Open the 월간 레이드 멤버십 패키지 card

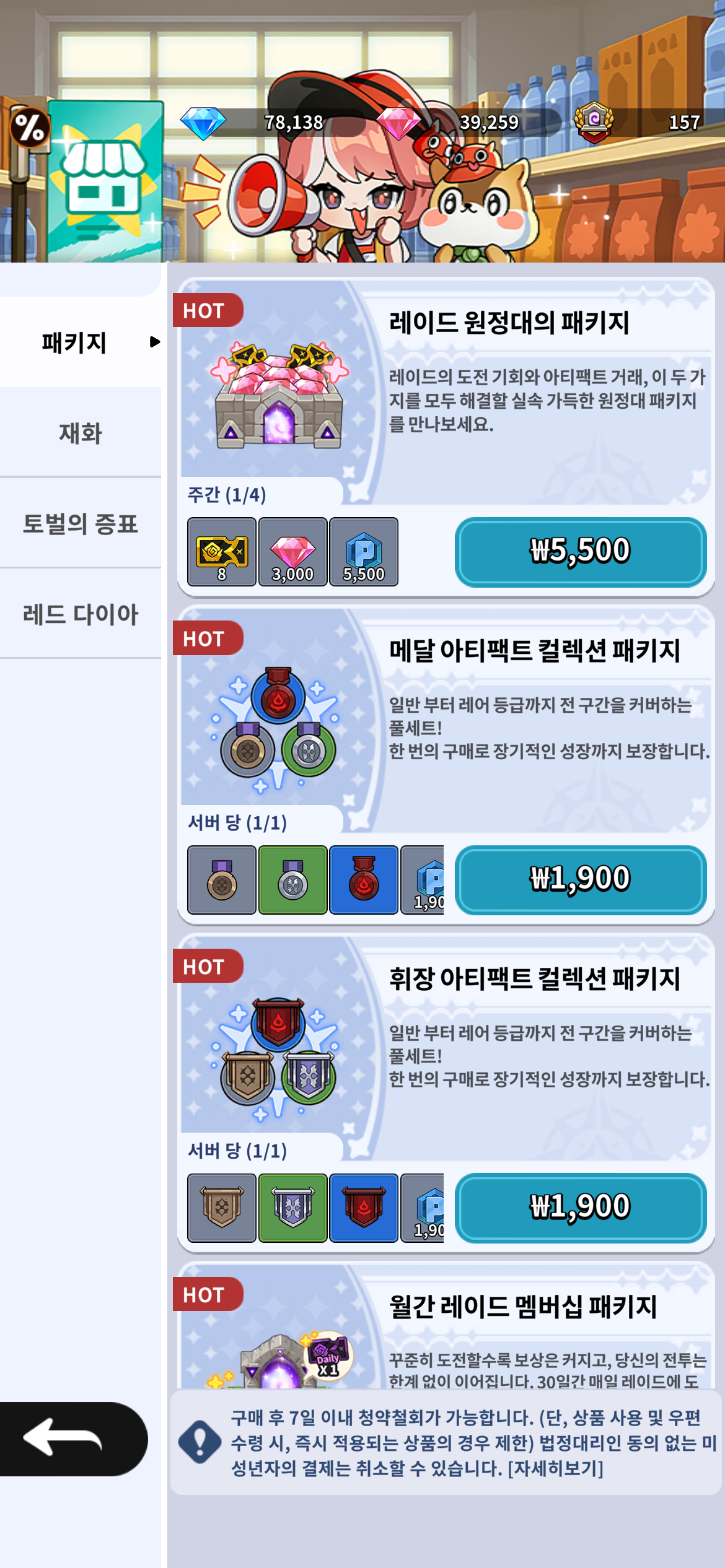click(524, 1307)
